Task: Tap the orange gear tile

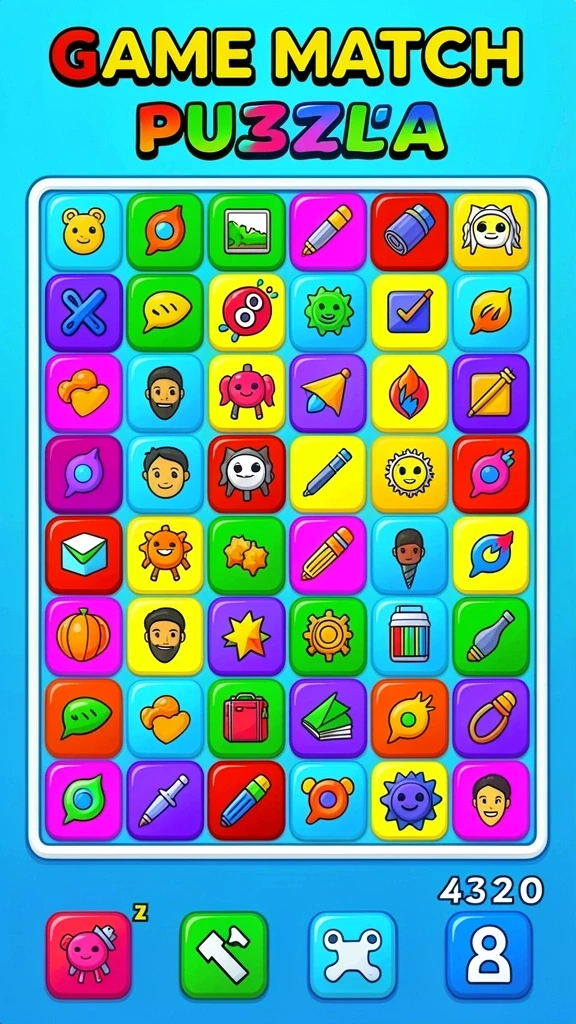Action: 328,636
